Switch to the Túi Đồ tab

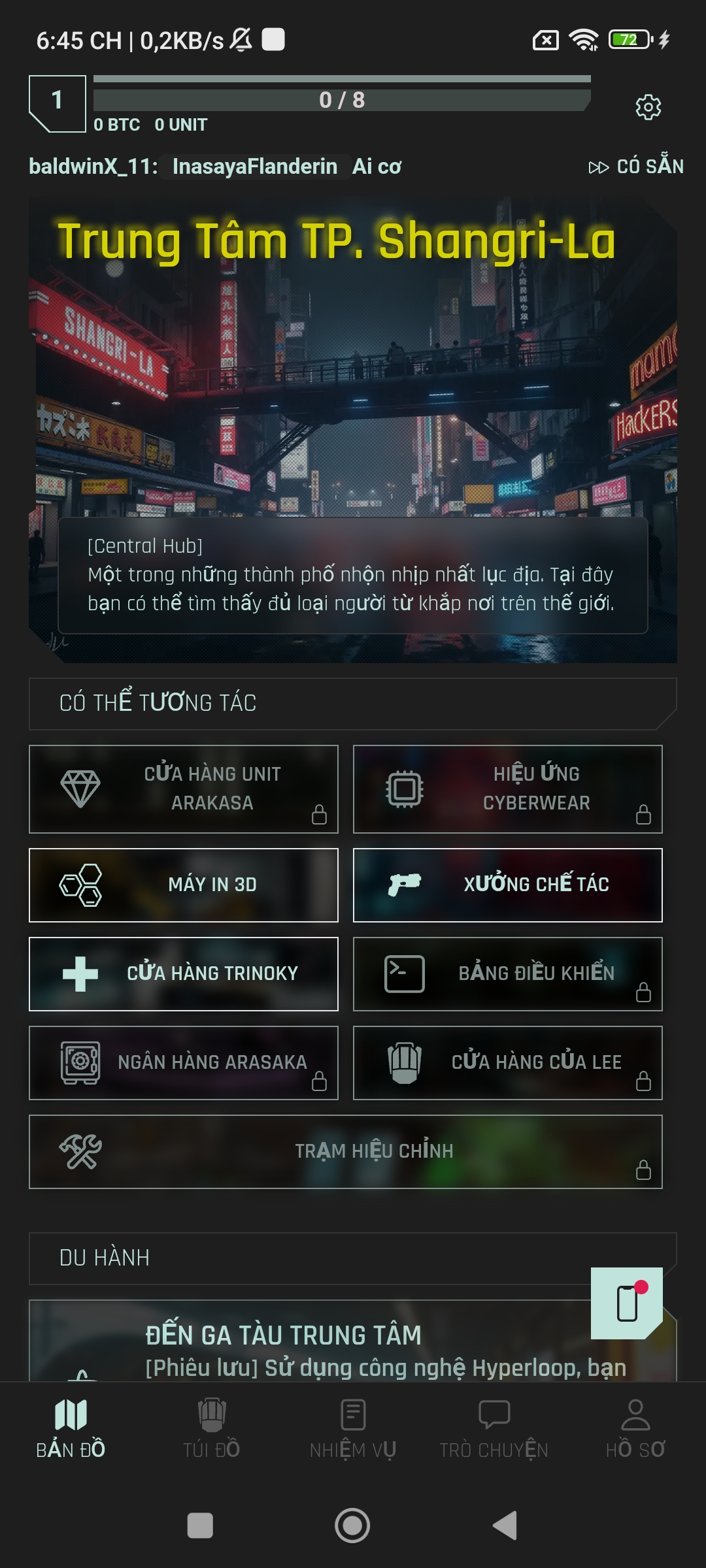(212, 1429)
